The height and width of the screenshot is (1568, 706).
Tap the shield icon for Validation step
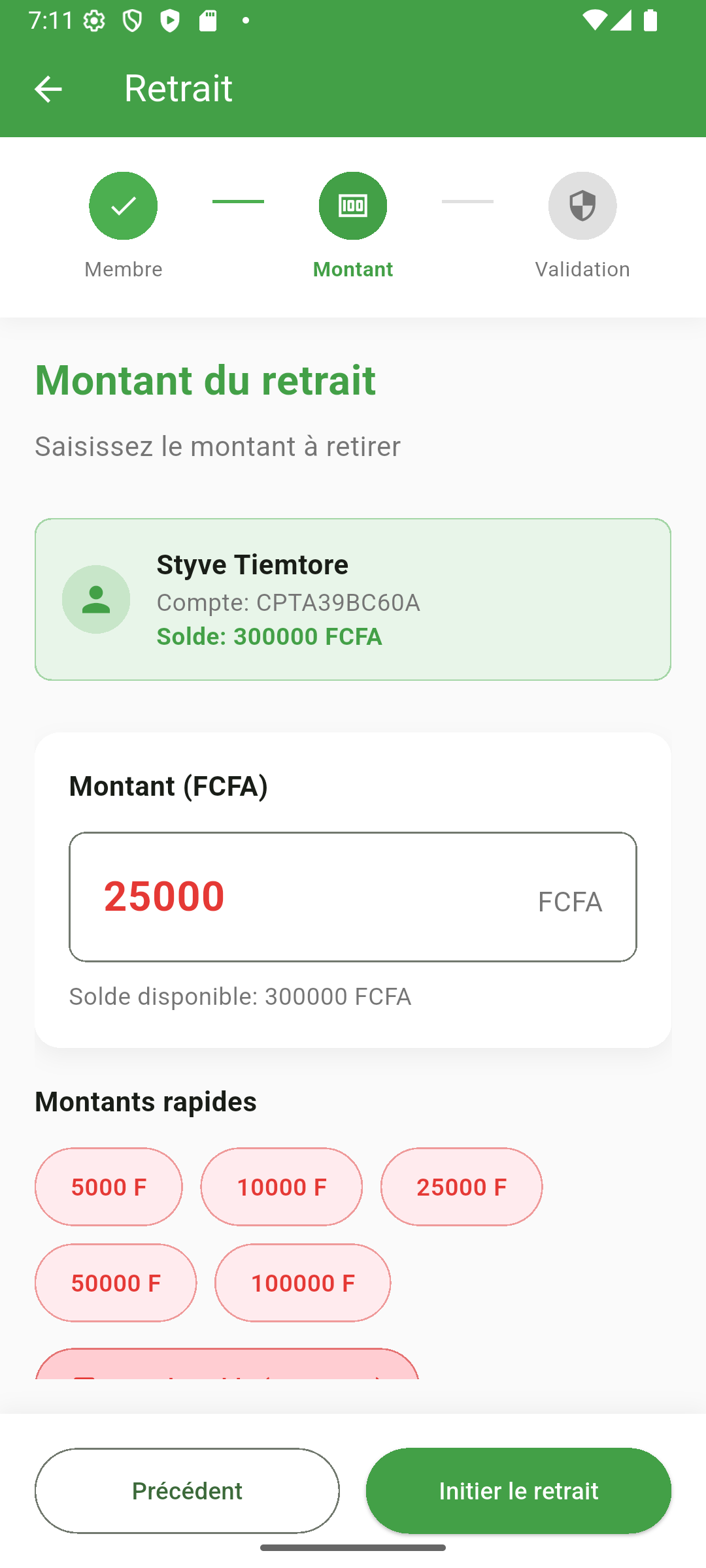coord(582,205)
